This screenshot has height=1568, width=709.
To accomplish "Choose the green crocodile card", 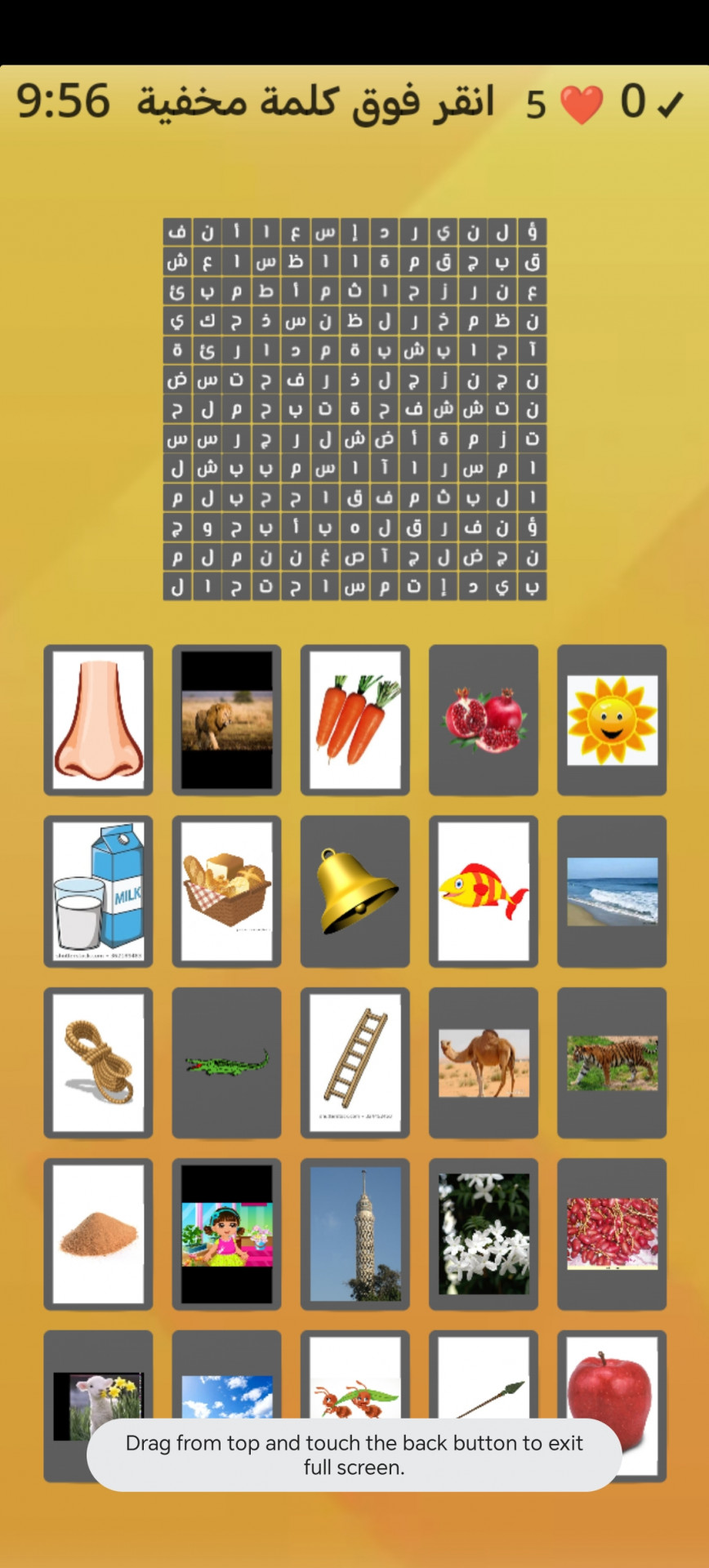I will pyautogui.click(x=226, y=1062).
